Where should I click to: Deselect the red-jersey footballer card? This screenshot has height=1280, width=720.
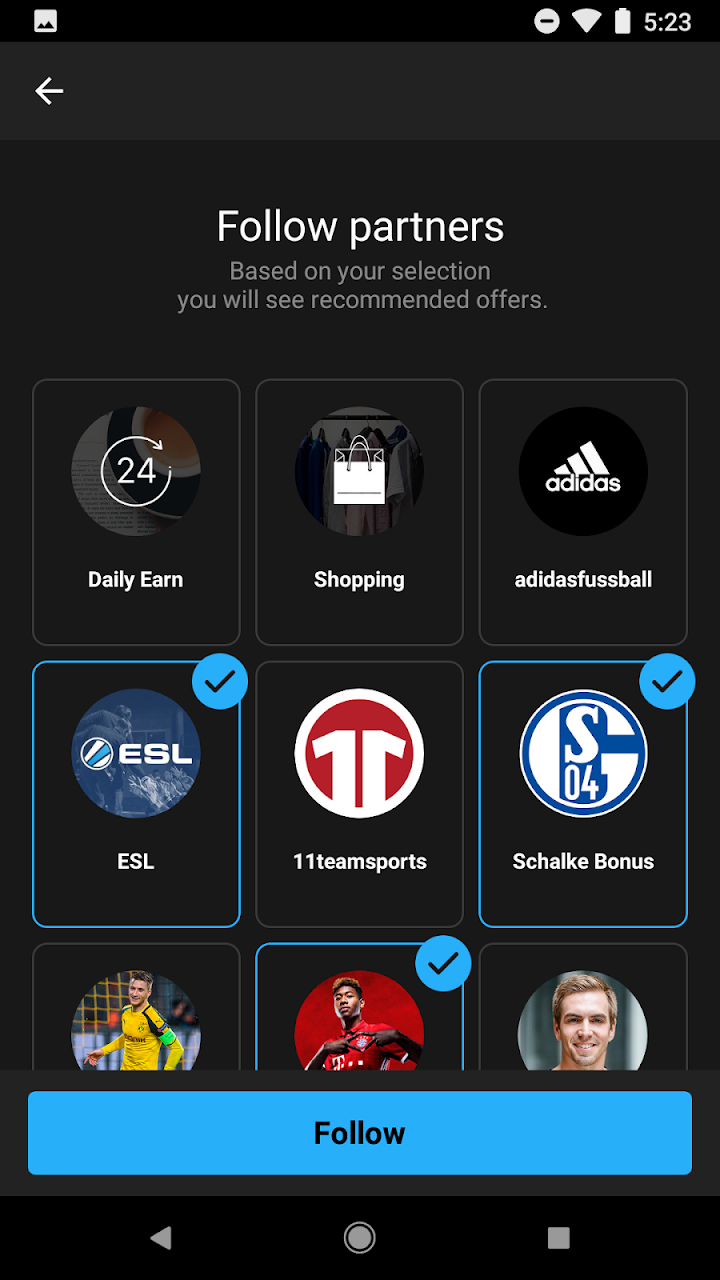tap(360, 1007)
